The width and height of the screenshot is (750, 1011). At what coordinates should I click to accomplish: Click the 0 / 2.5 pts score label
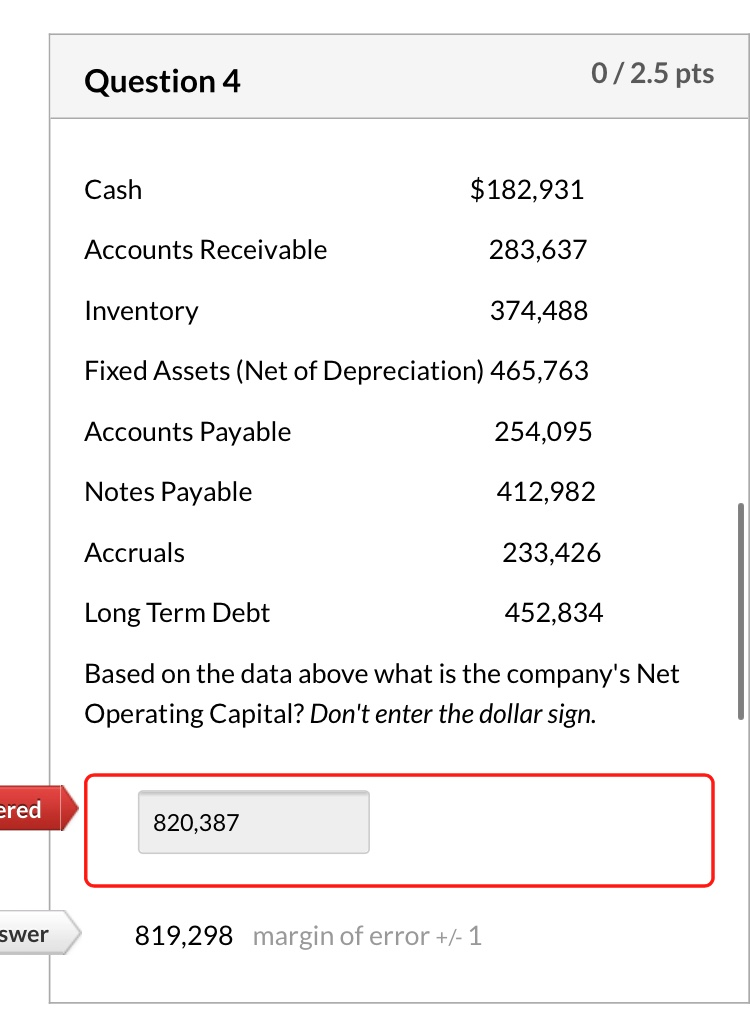652,72
